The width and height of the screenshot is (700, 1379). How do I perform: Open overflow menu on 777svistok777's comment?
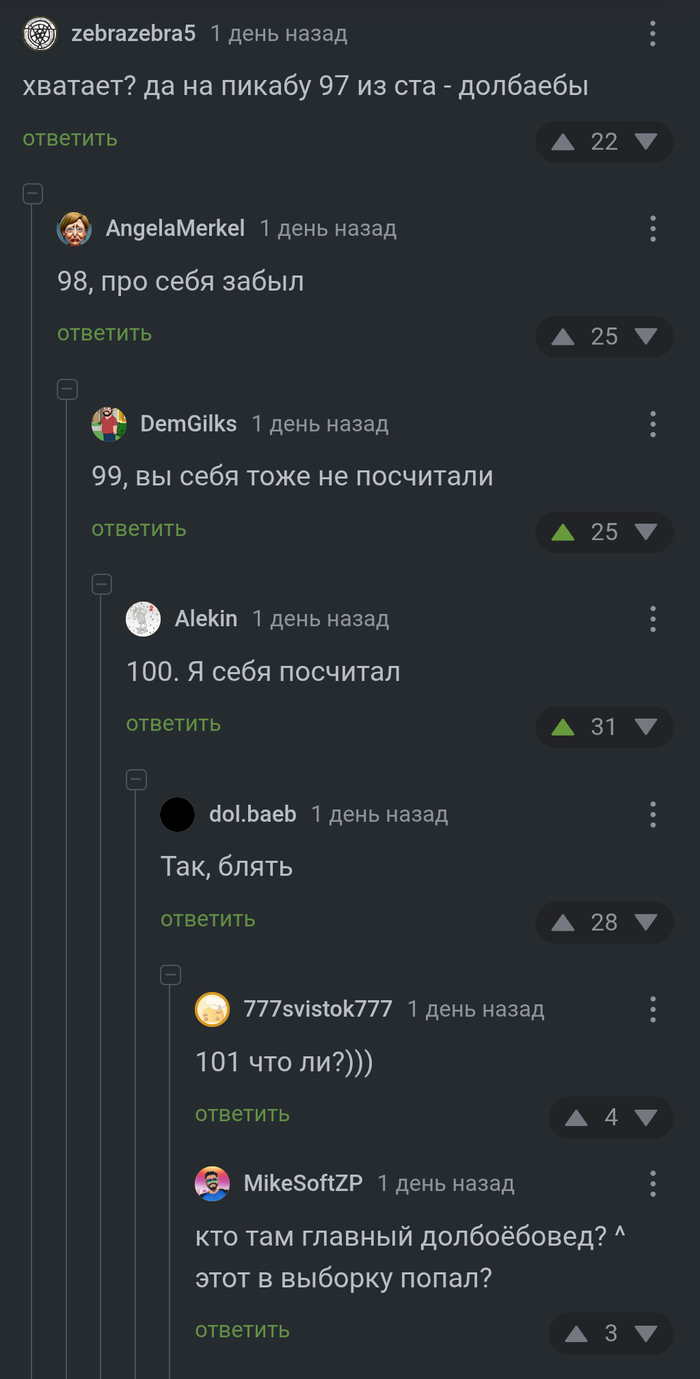(x=652, y=1009)
